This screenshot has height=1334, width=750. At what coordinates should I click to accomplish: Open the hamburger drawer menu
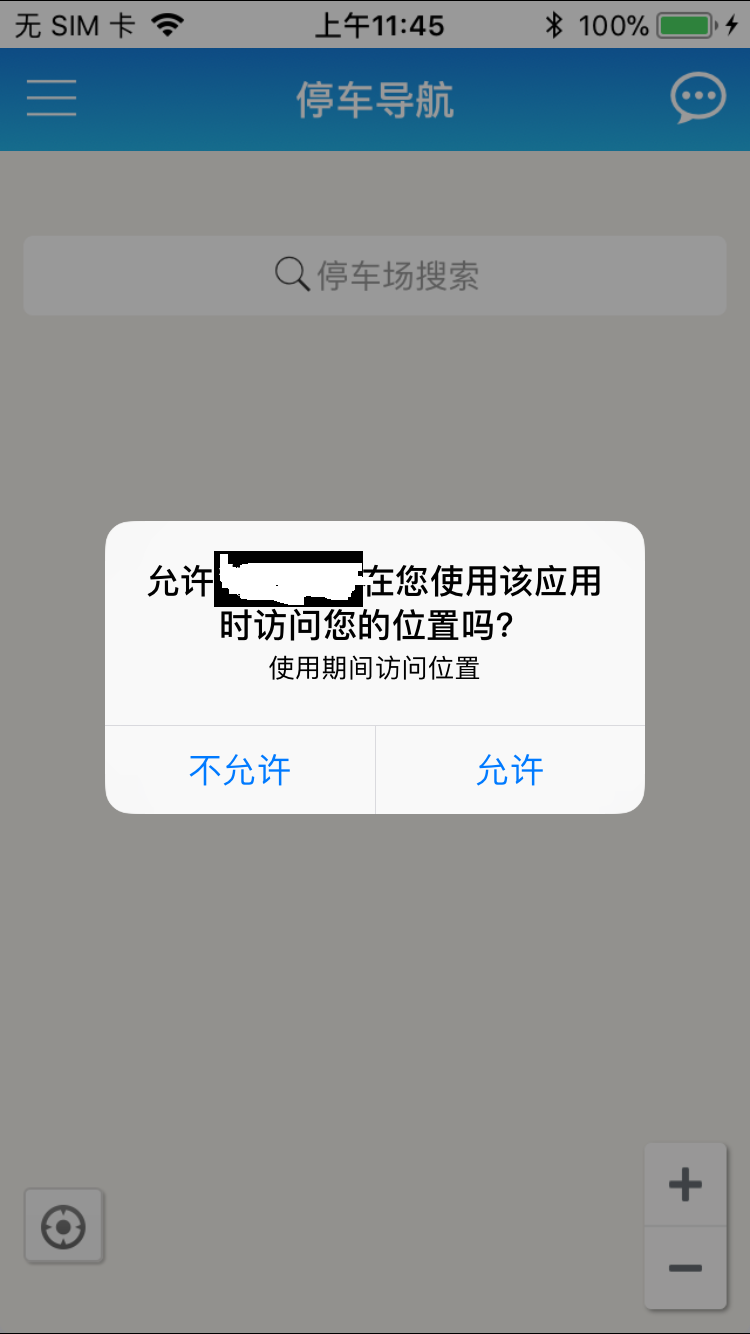click(x=51, y=98)
